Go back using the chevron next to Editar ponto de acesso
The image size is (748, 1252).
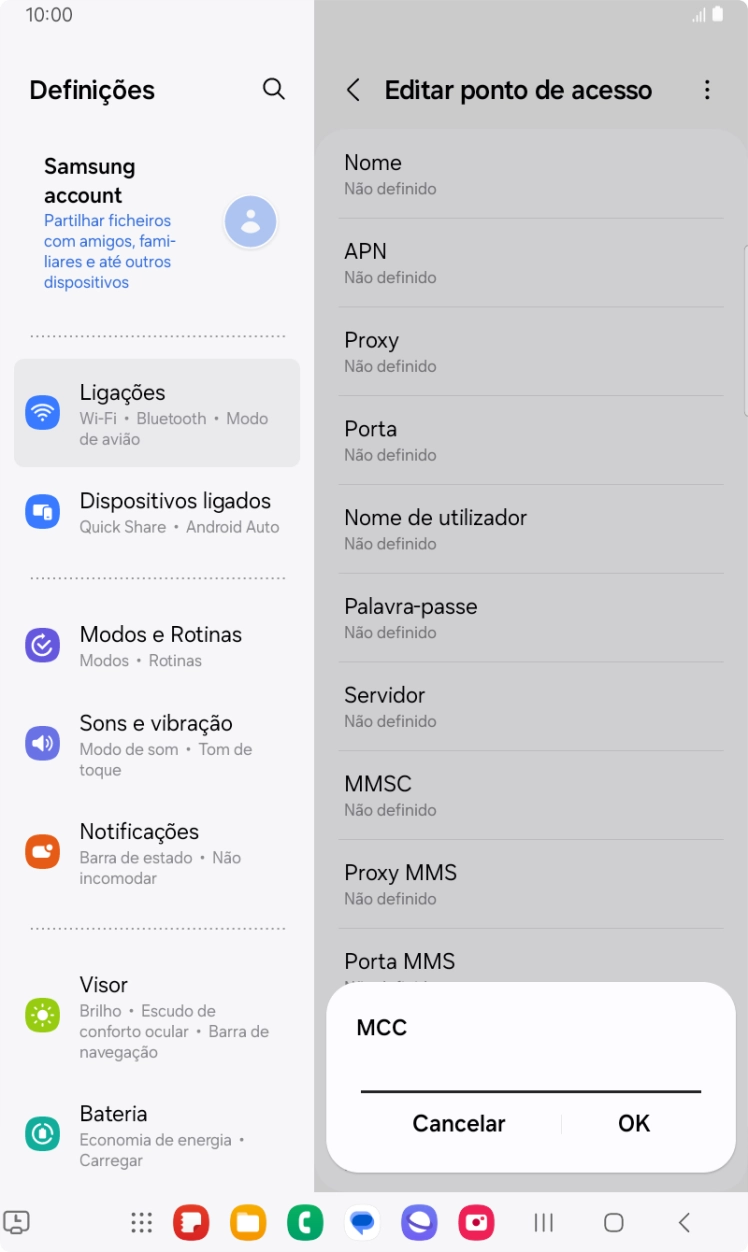pyautogui.click(x=353, y=89)
